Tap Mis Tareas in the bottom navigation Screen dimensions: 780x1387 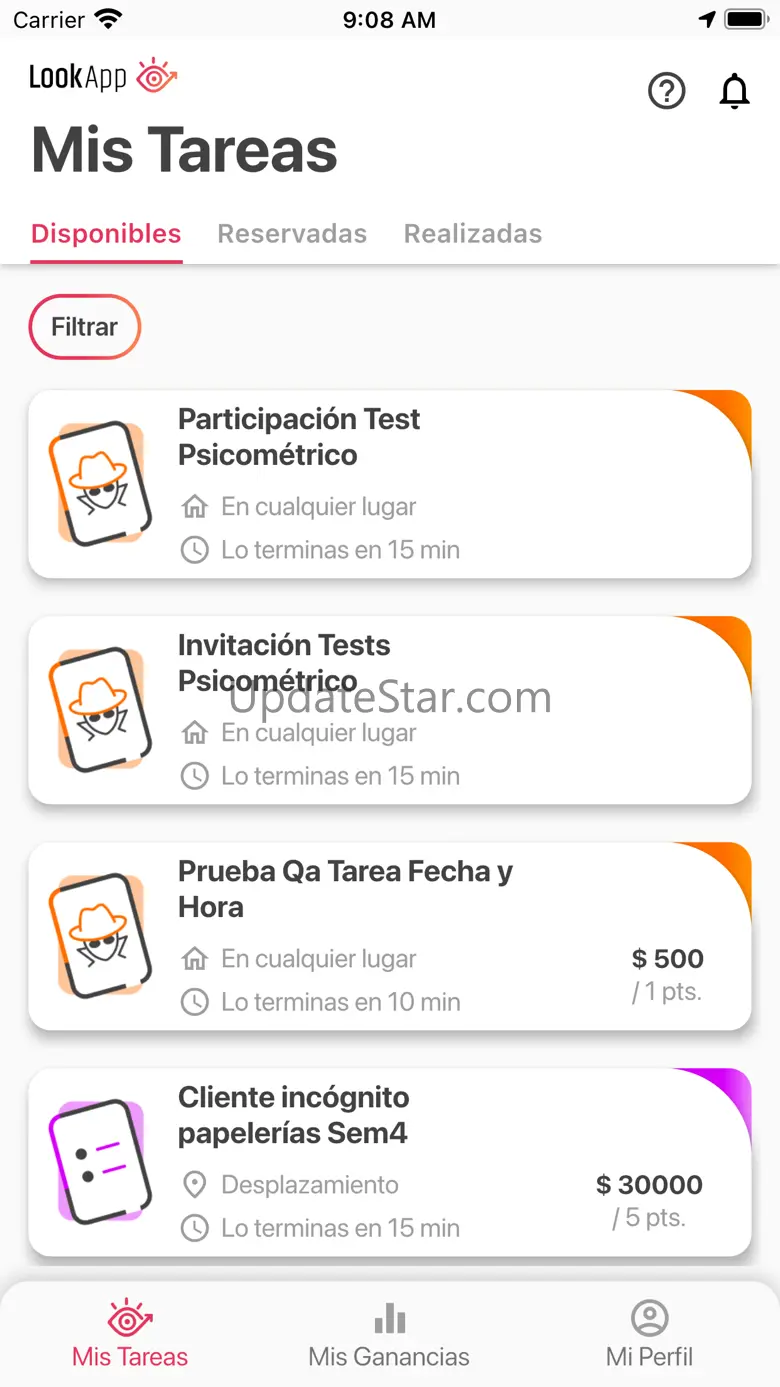click(130, 1335)
